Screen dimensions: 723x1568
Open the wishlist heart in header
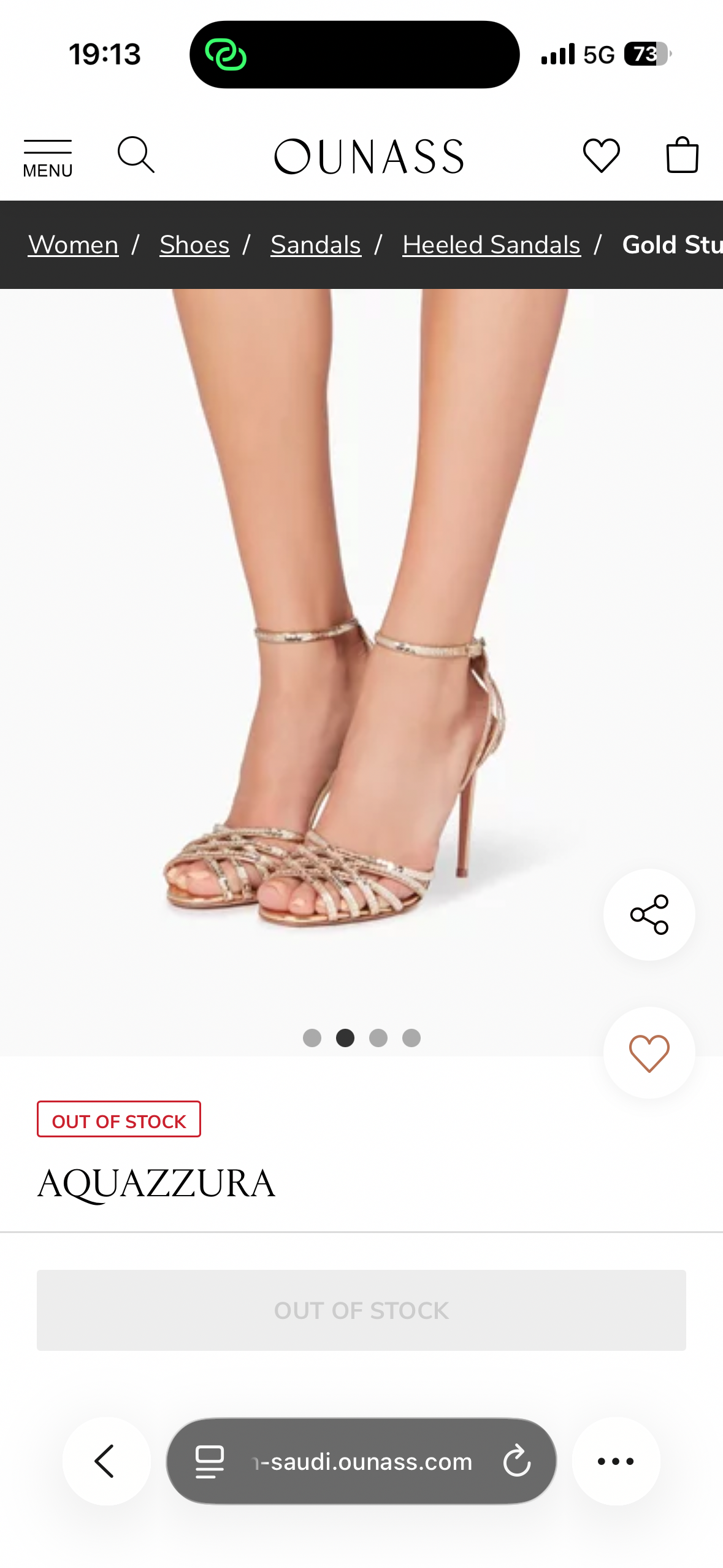point(601,155)
